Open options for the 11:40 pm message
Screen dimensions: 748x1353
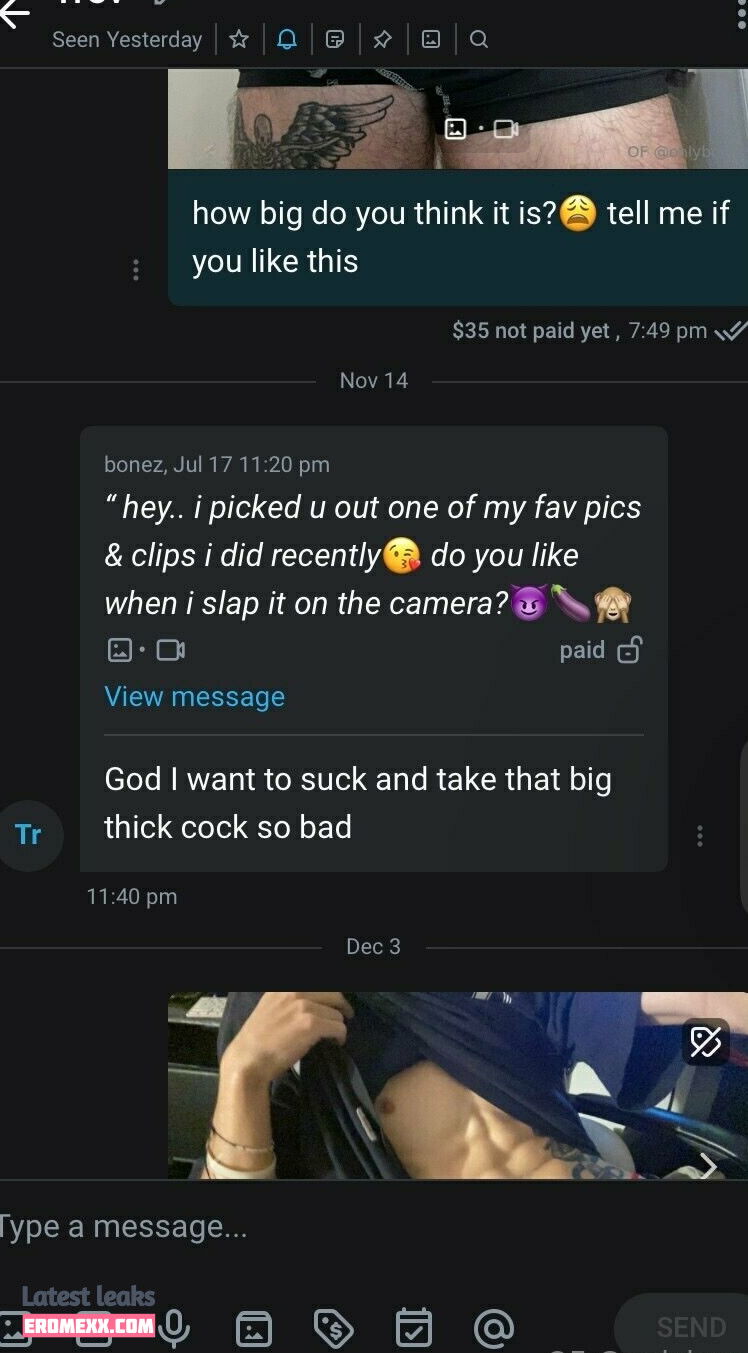tap(700, 836)
